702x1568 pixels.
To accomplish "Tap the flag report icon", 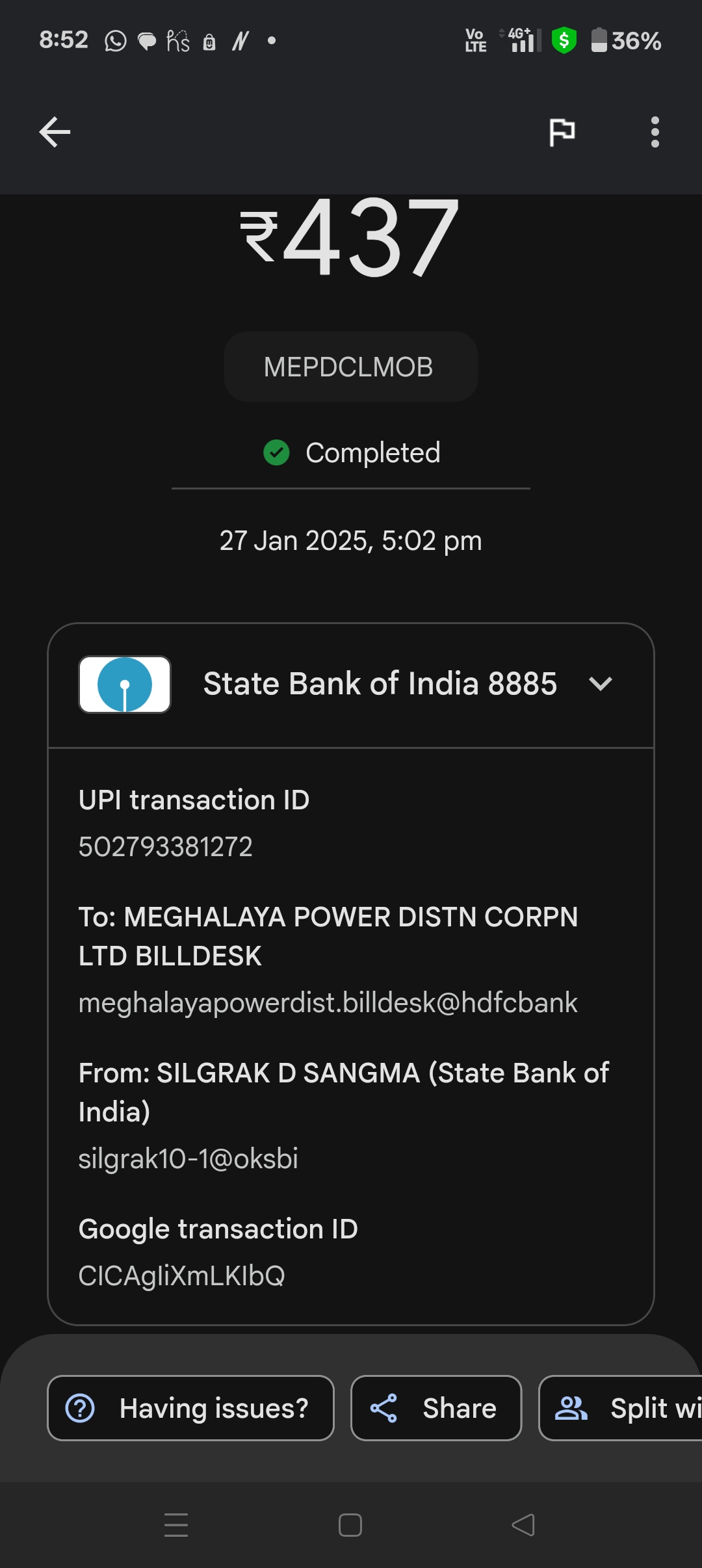I will (x=562, y=133).
